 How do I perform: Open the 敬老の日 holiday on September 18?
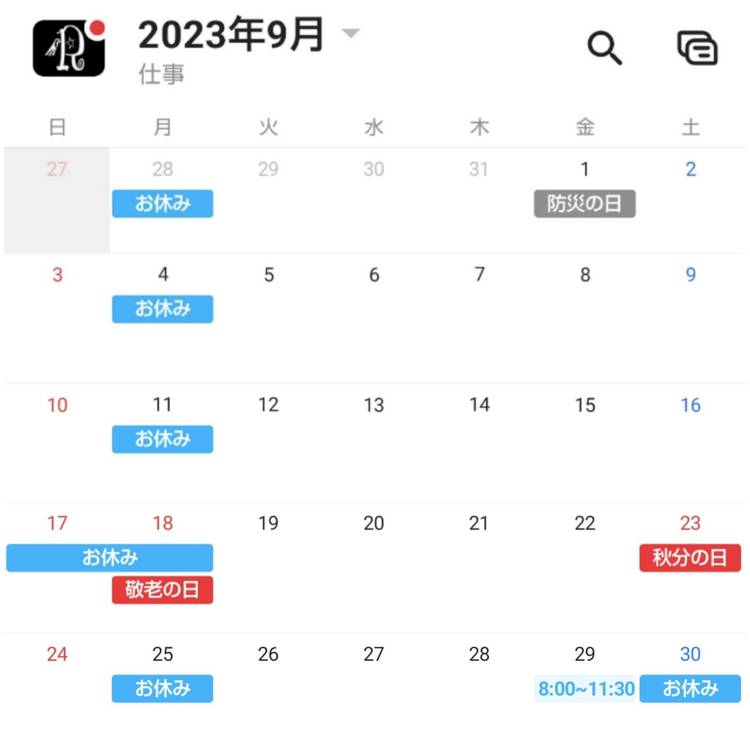[x=162, y=590]
